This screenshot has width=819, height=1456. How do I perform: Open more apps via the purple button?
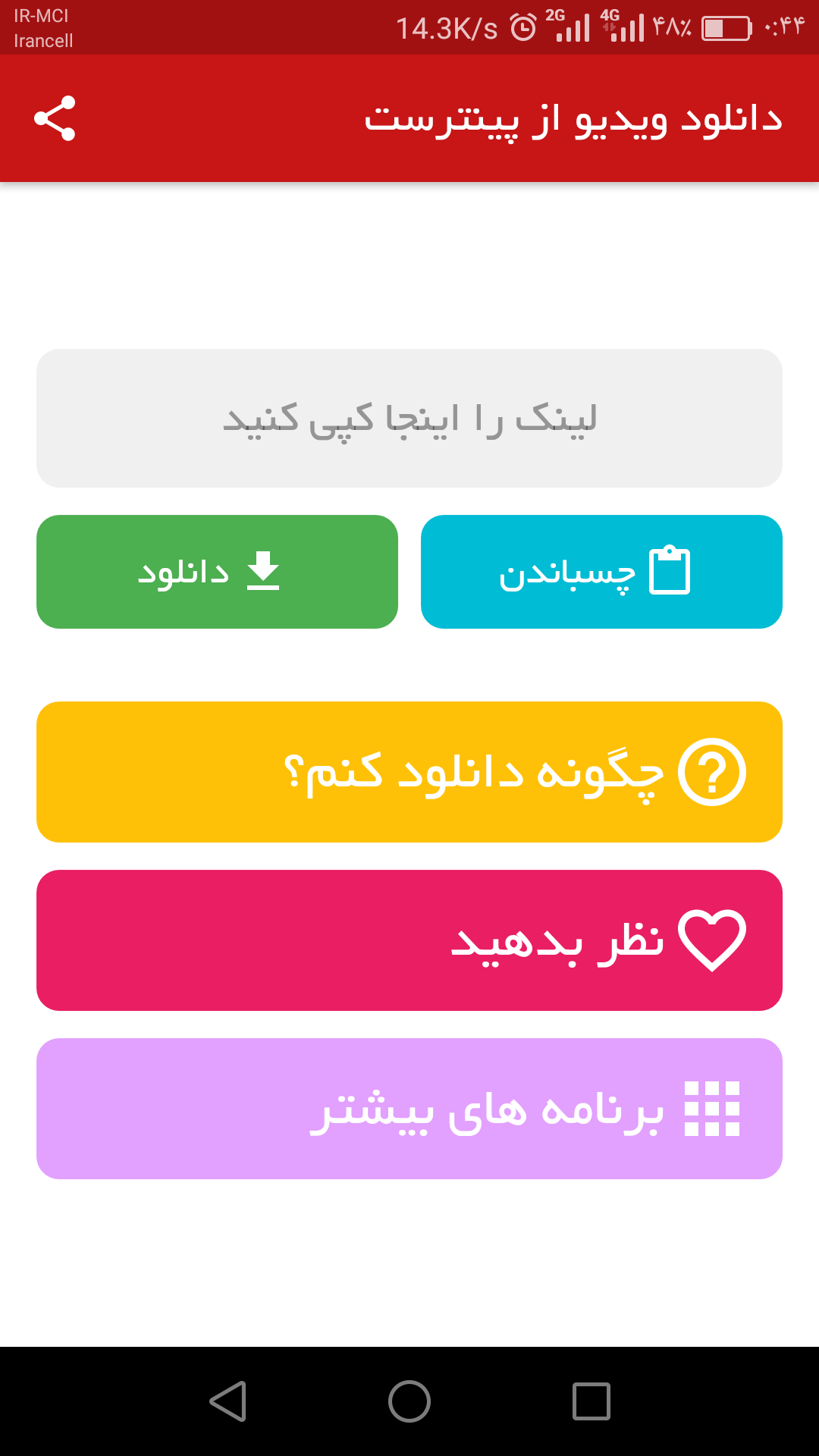tap(409, 1109)
